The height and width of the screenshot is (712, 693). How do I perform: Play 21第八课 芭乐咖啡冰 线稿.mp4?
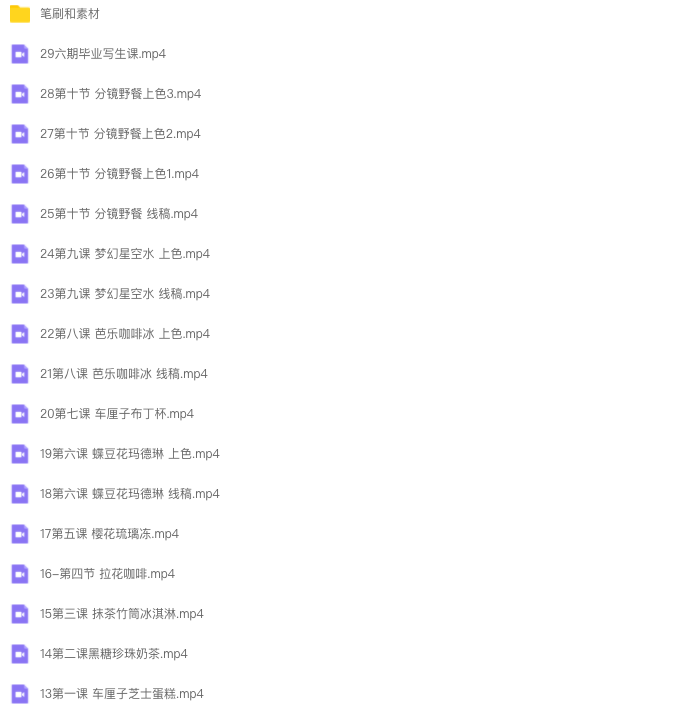[123, 374]
